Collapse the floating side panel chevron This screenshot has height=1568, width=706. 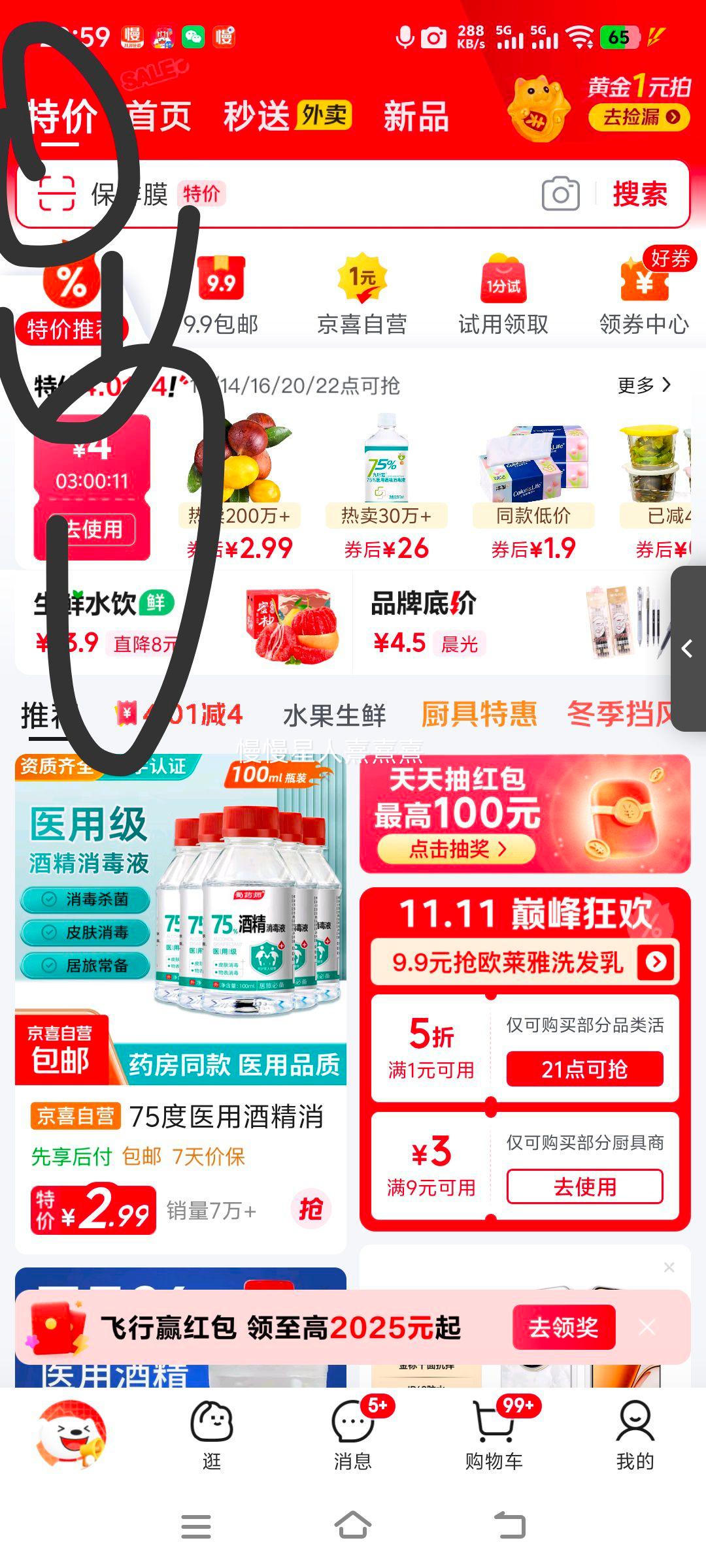pos(688,649)
